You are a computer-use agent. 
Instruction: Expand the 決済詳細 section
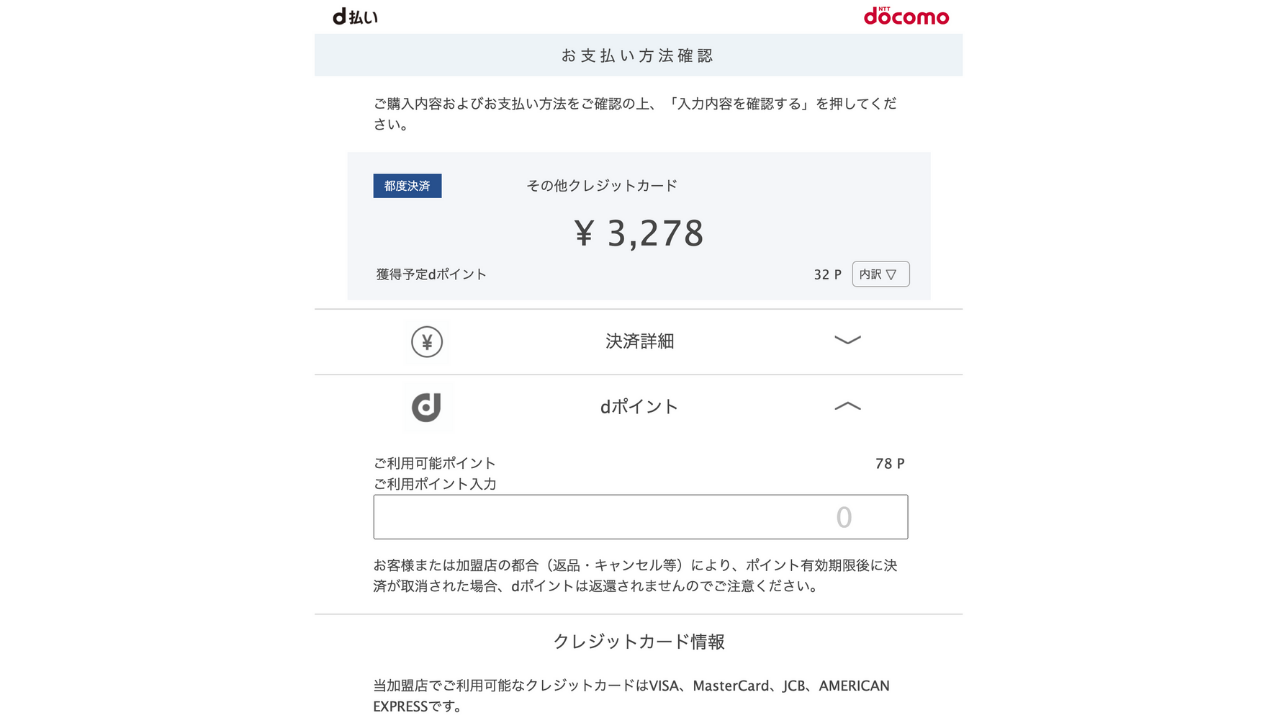(x=846, y=341)
